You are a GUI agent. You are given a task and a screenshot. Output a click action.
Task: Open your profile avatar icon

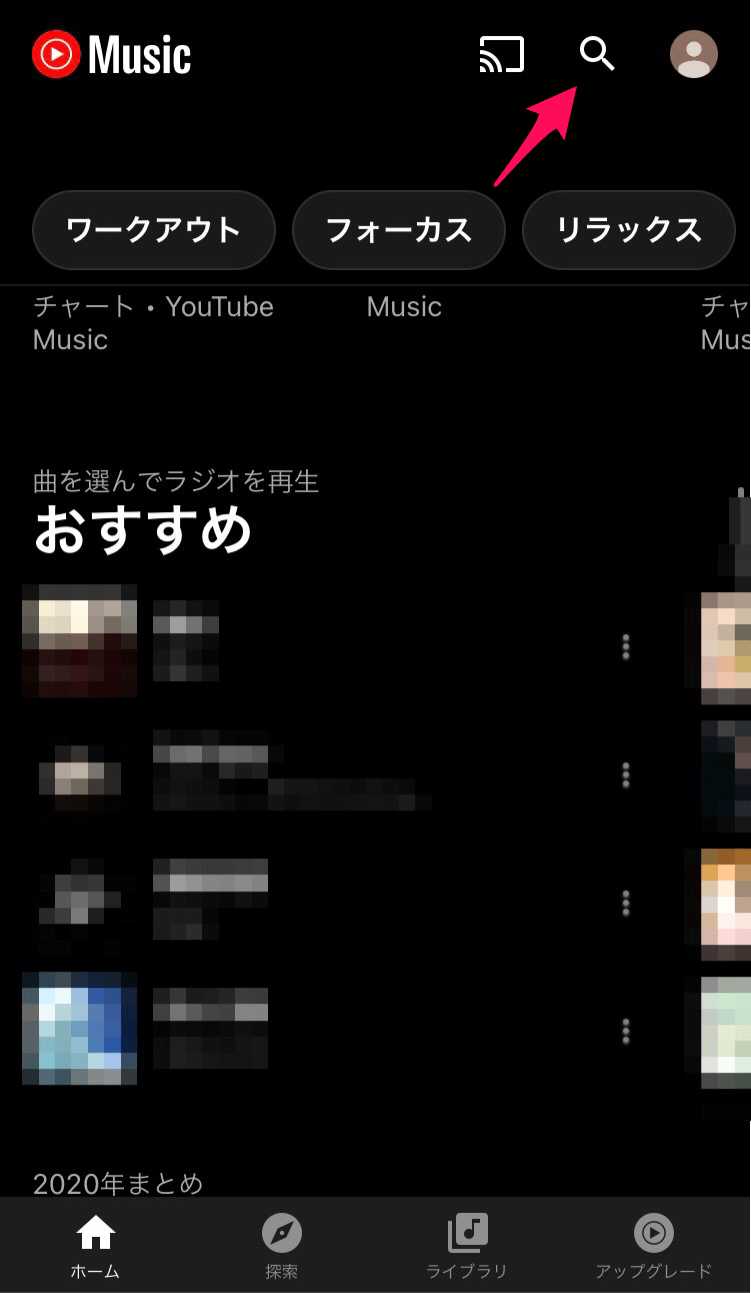click(x=693, y=55)
